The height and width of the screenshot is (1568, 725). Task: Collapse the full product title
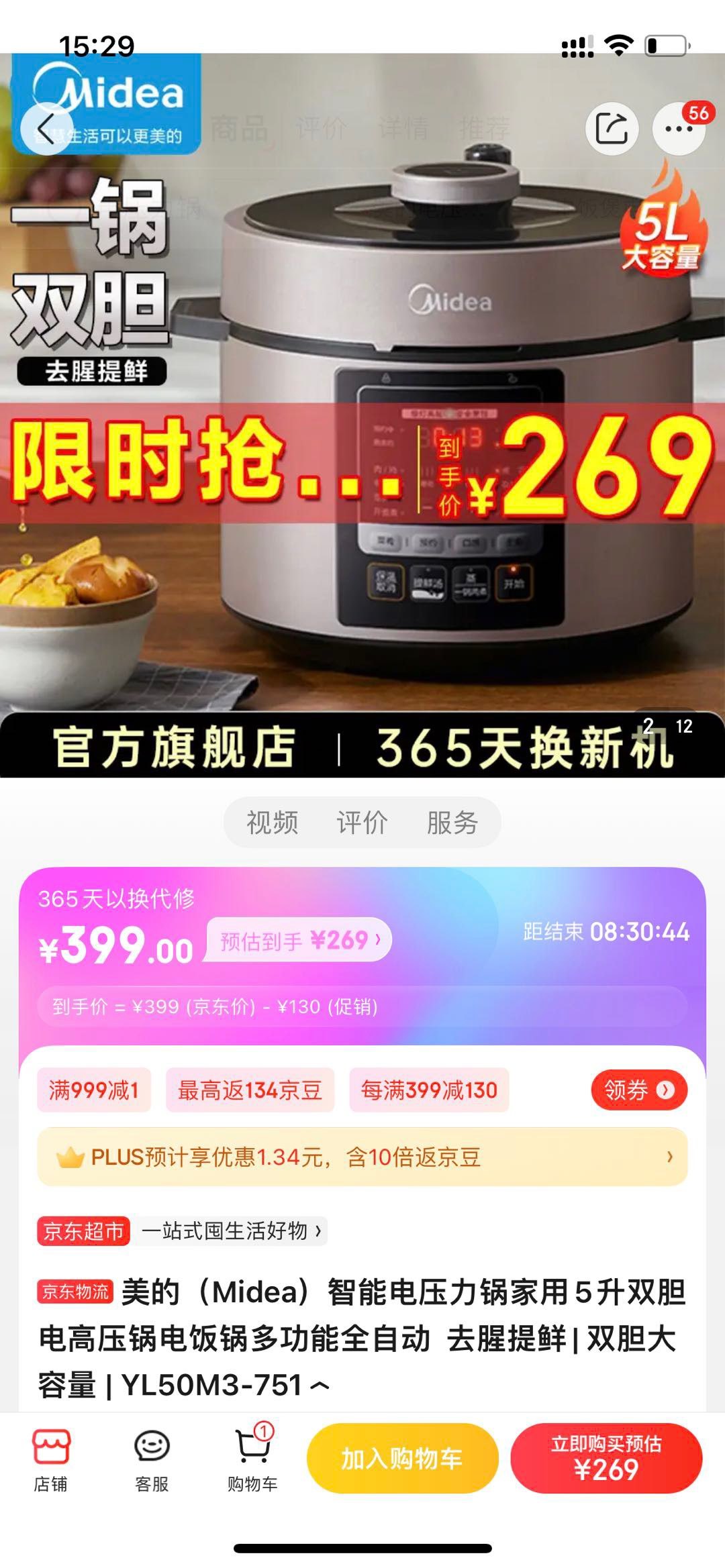click(x=320, y=1385)
